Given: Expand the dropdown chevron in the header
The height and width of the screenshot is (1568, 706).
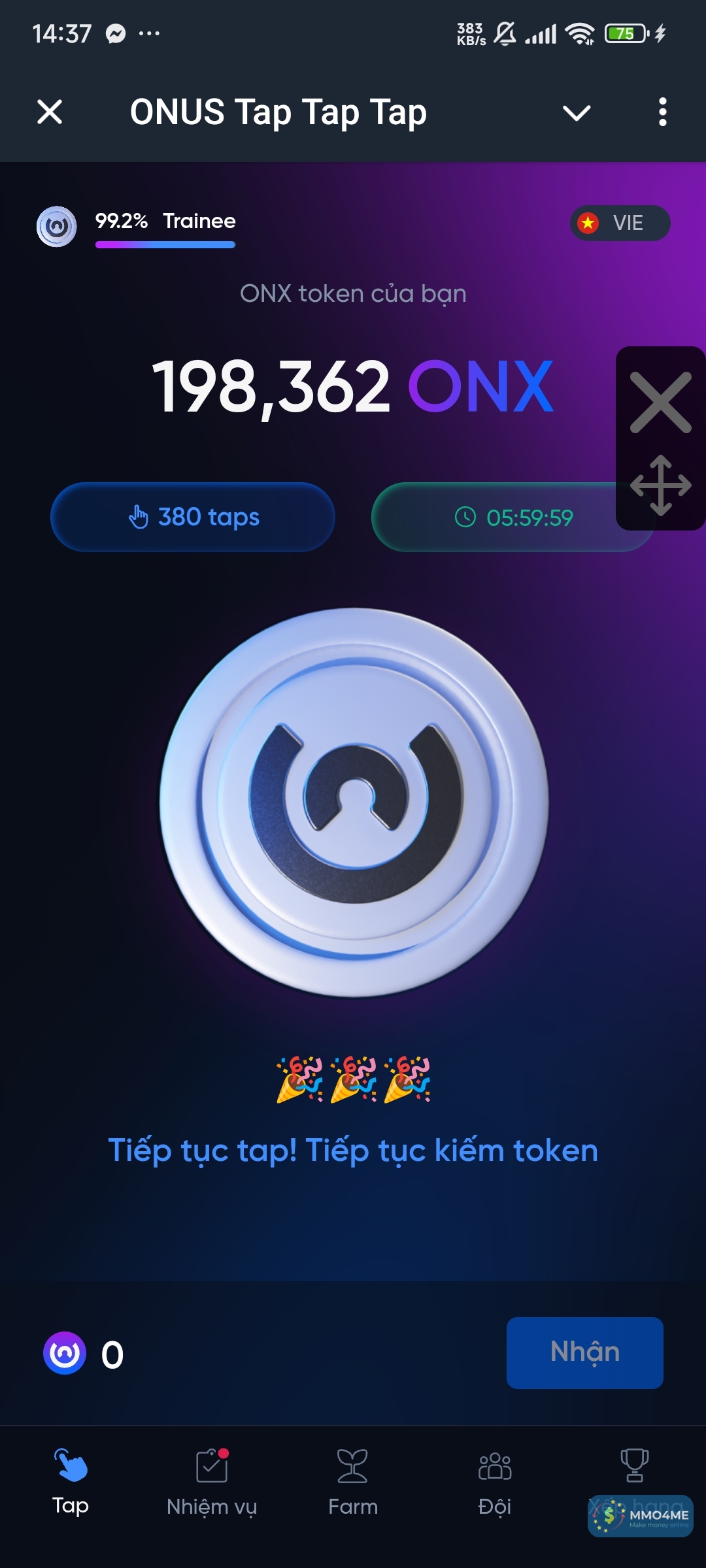Looking at the screenshot, I should pyautogui.click(x=577, y=113).
